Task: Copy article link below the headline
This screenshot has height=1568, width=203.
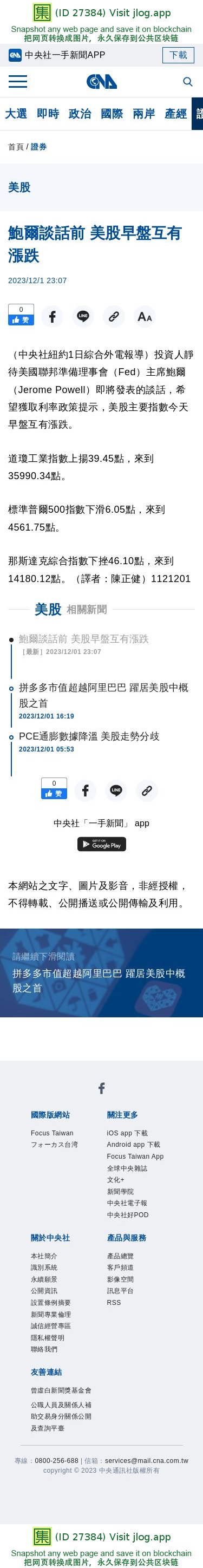Action: [x=113, y=317]
